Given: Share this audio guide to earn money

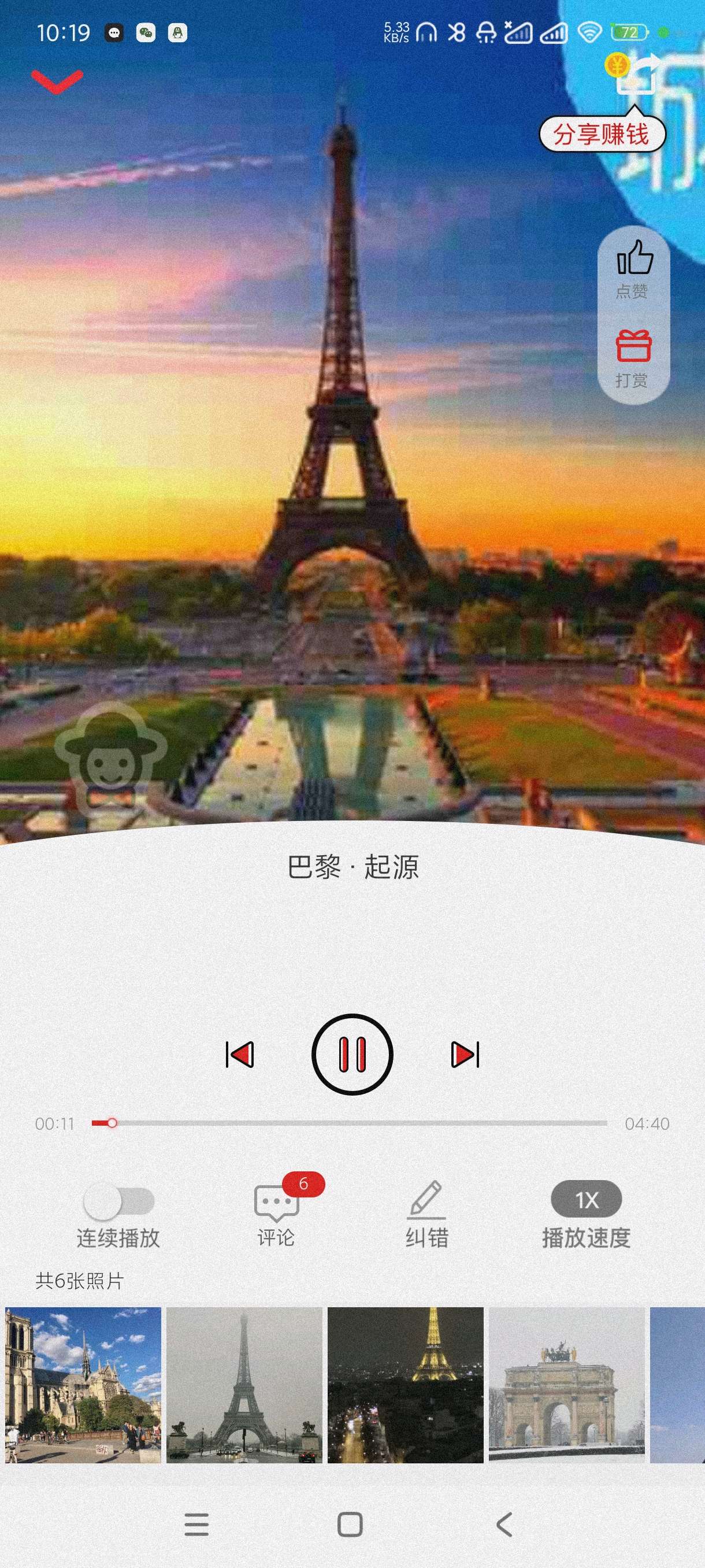Looking at the screenshot, I should coord(636,76).
